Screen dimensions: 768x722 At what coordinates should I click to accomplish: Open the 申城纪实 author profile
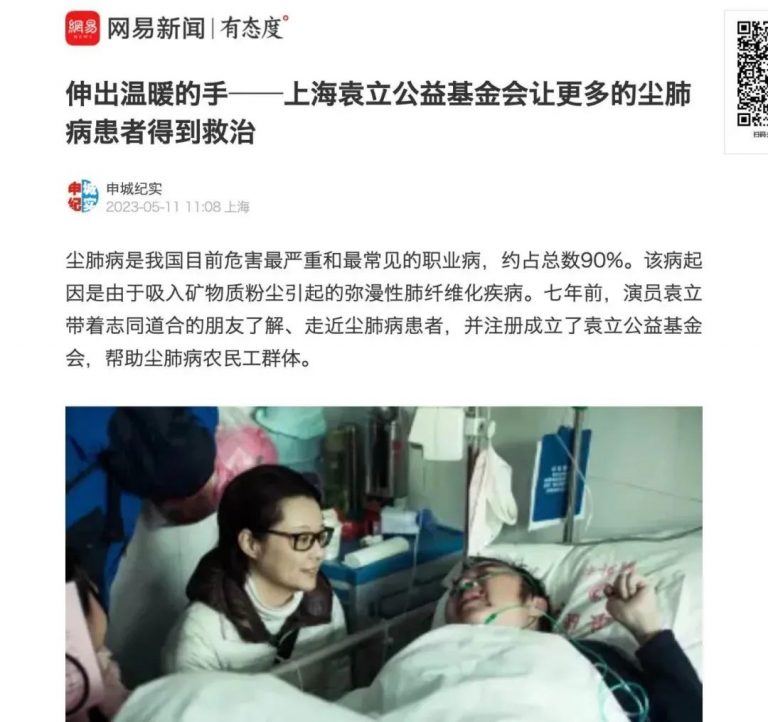[135, 188]
